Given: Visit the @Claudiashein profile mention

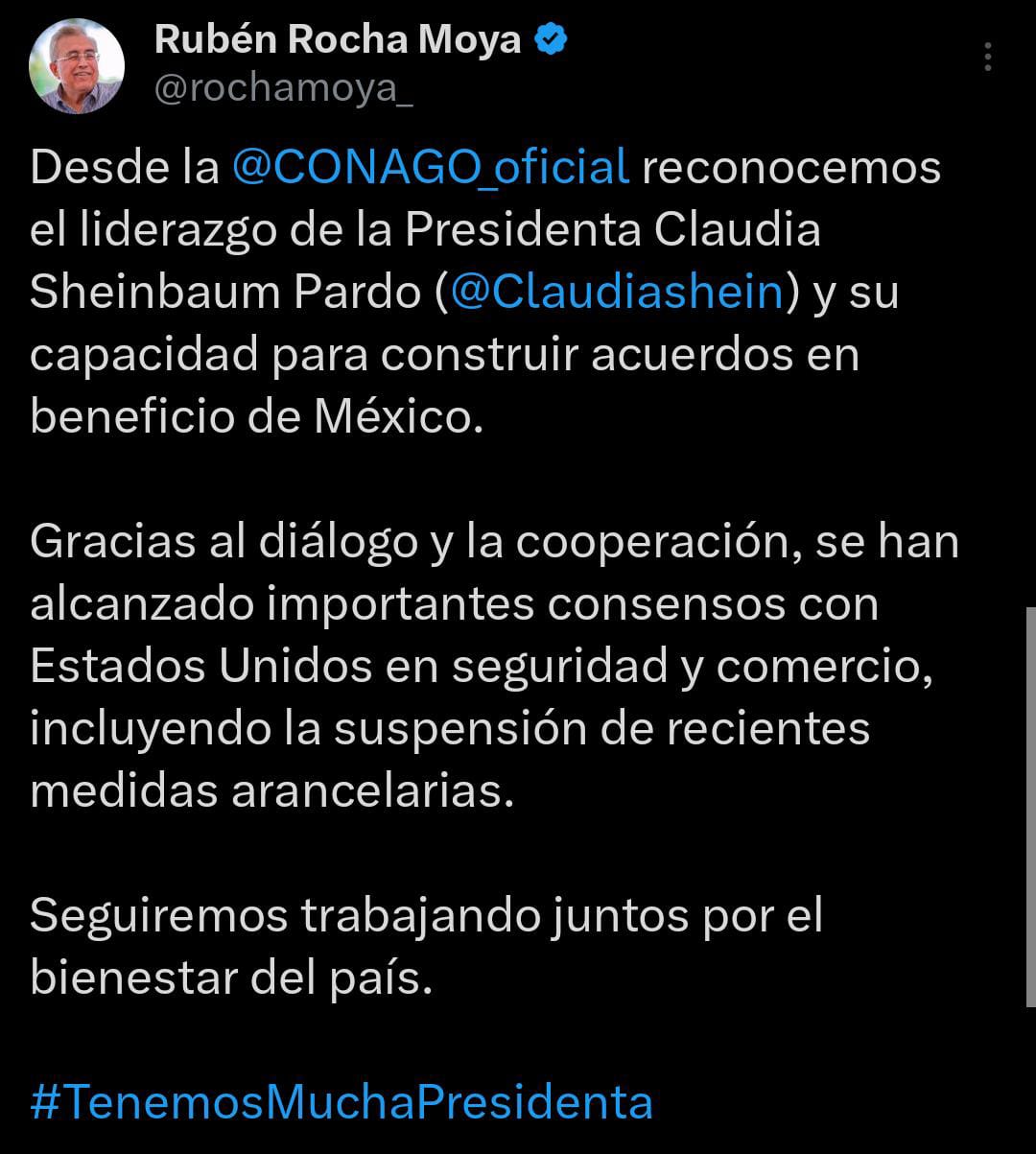Looking at the screenshot, I should click(x=617, y=292).
